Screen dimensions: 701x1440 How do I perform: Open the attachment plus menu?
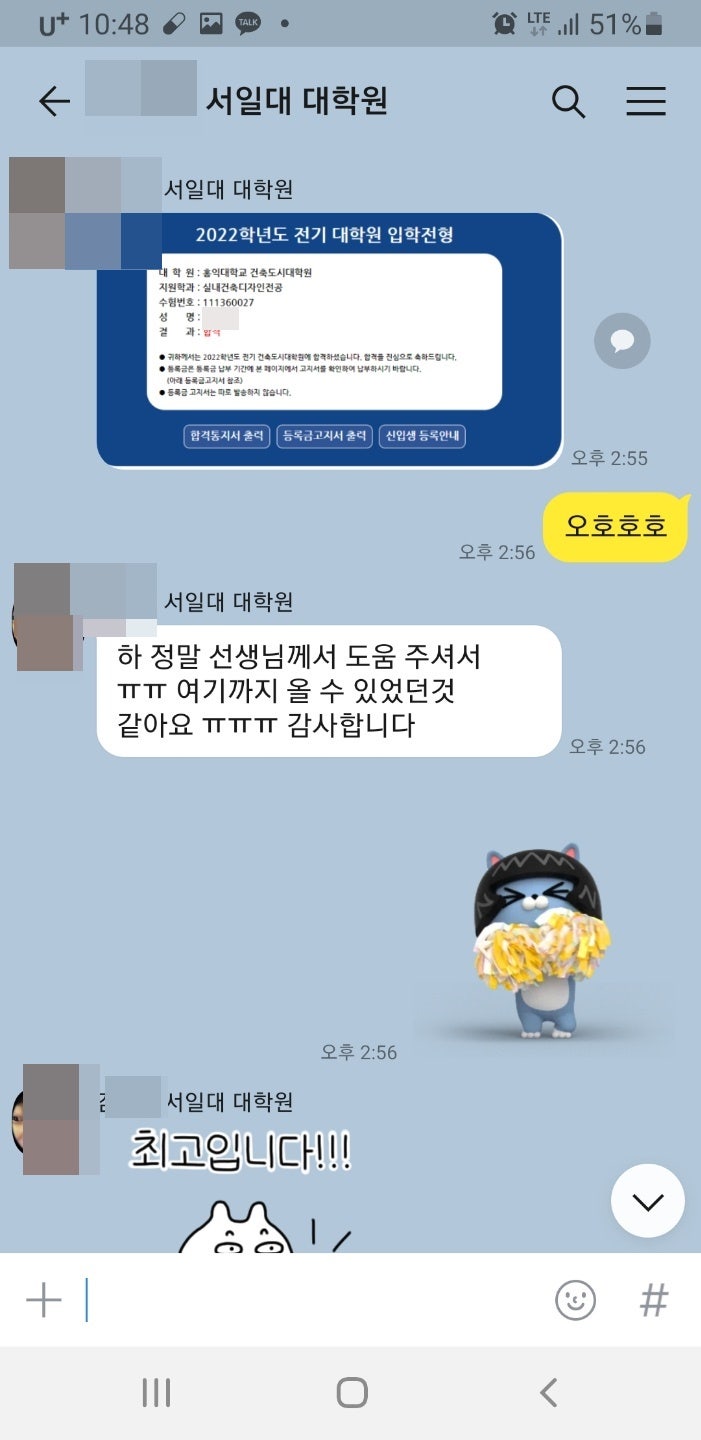[x=44, y=1300]
